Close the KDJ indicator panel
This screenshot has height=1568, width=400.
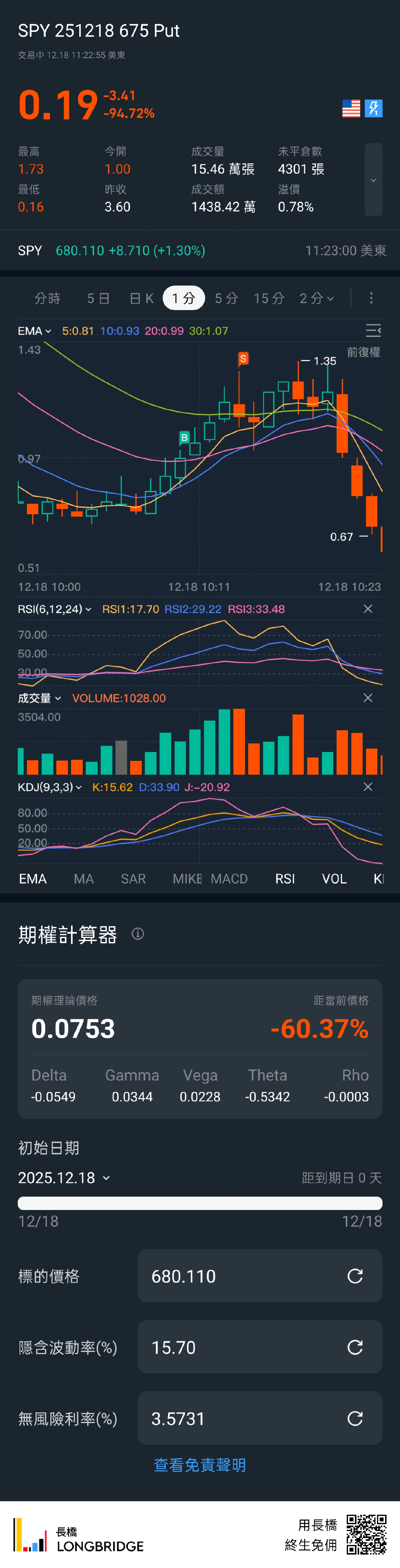click(368, 787)
